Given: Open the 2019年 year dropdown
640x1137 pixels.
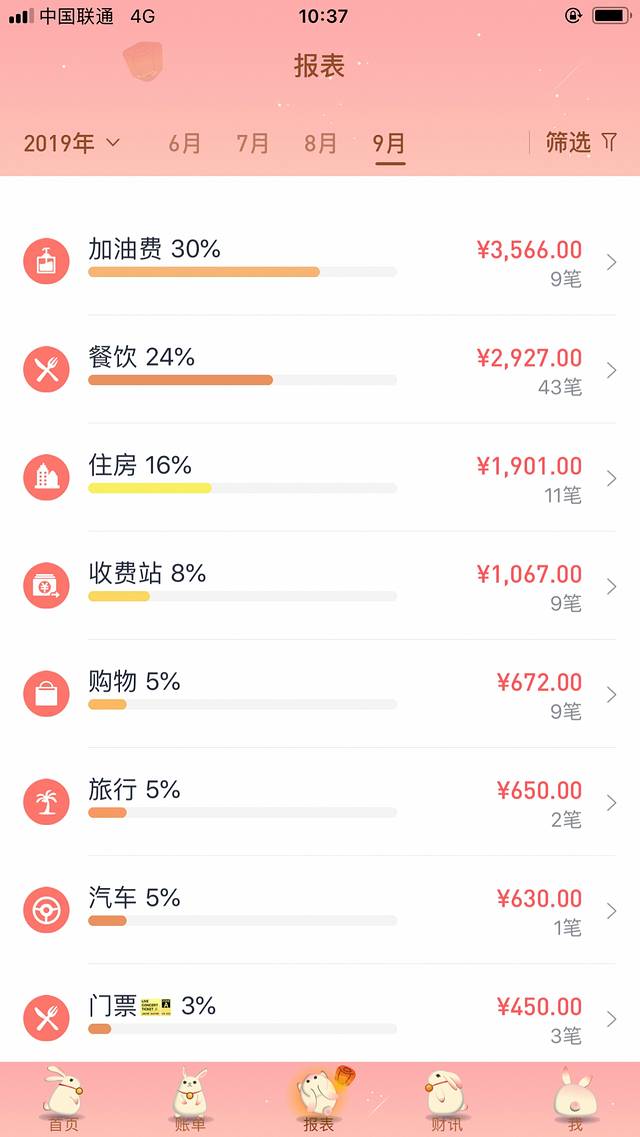Looking at the screenshot, I should coord(71,143).
